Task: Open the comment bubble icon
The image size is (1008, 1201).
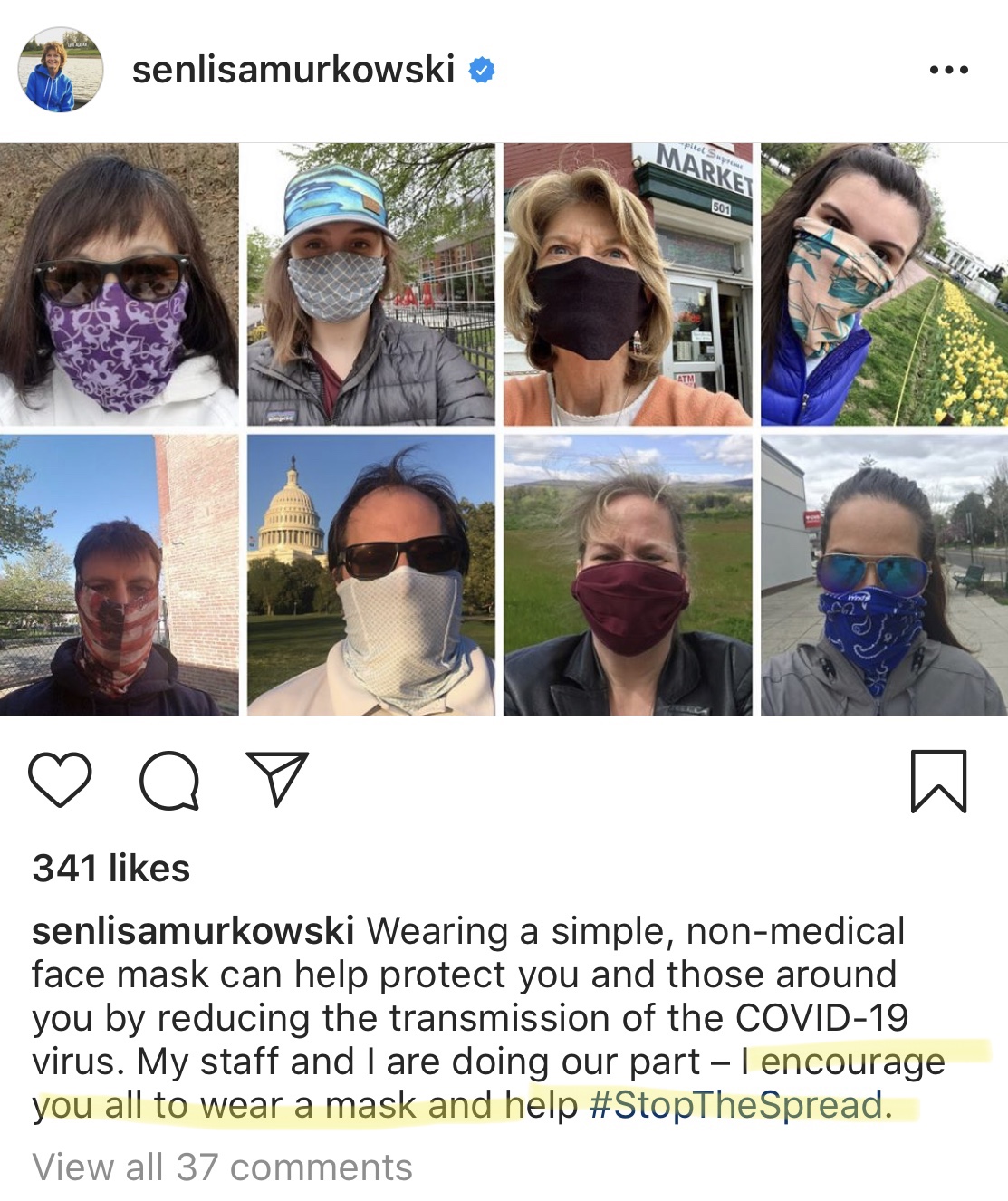Action: tap(169, 780)
